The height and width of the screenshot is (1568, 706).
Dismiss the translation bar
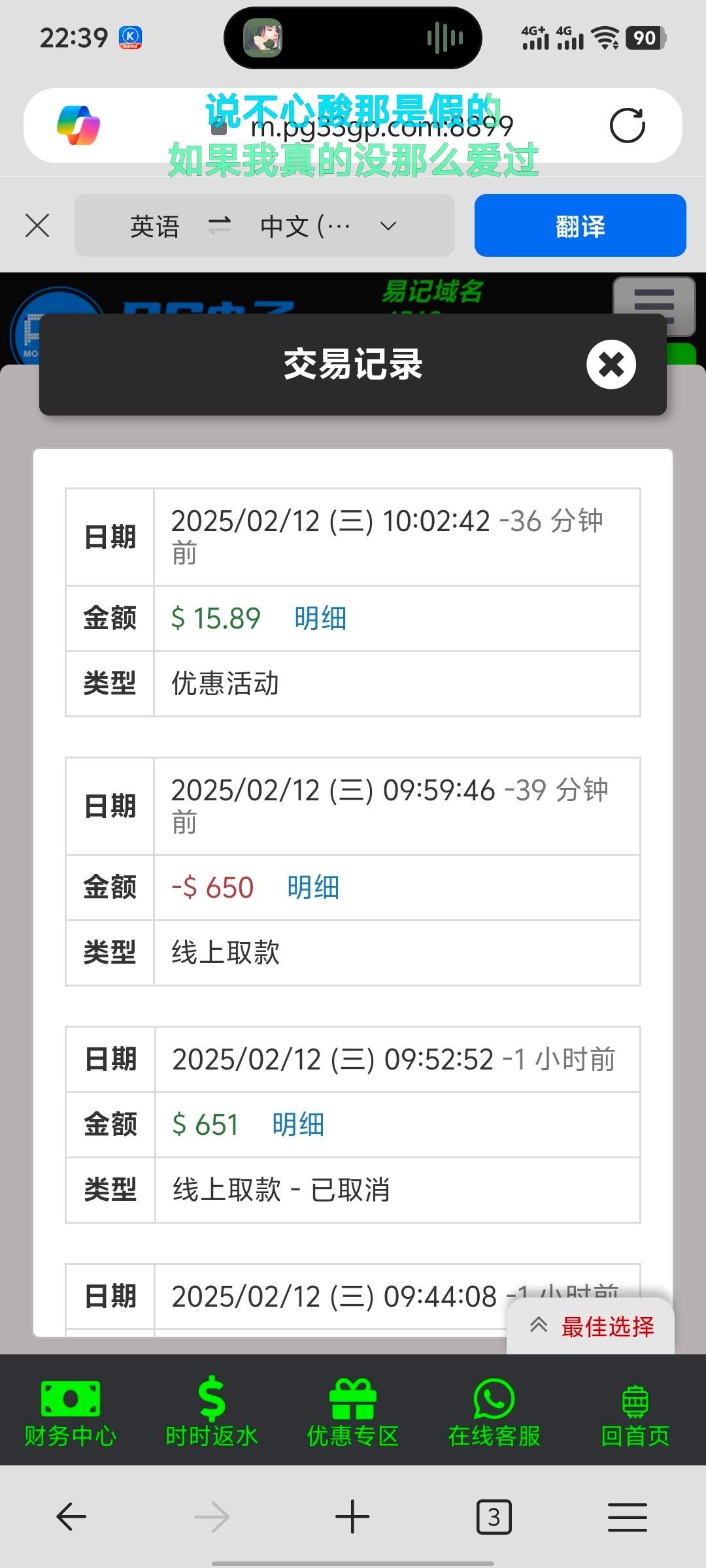pyautogui.click(x=37, y=226)
